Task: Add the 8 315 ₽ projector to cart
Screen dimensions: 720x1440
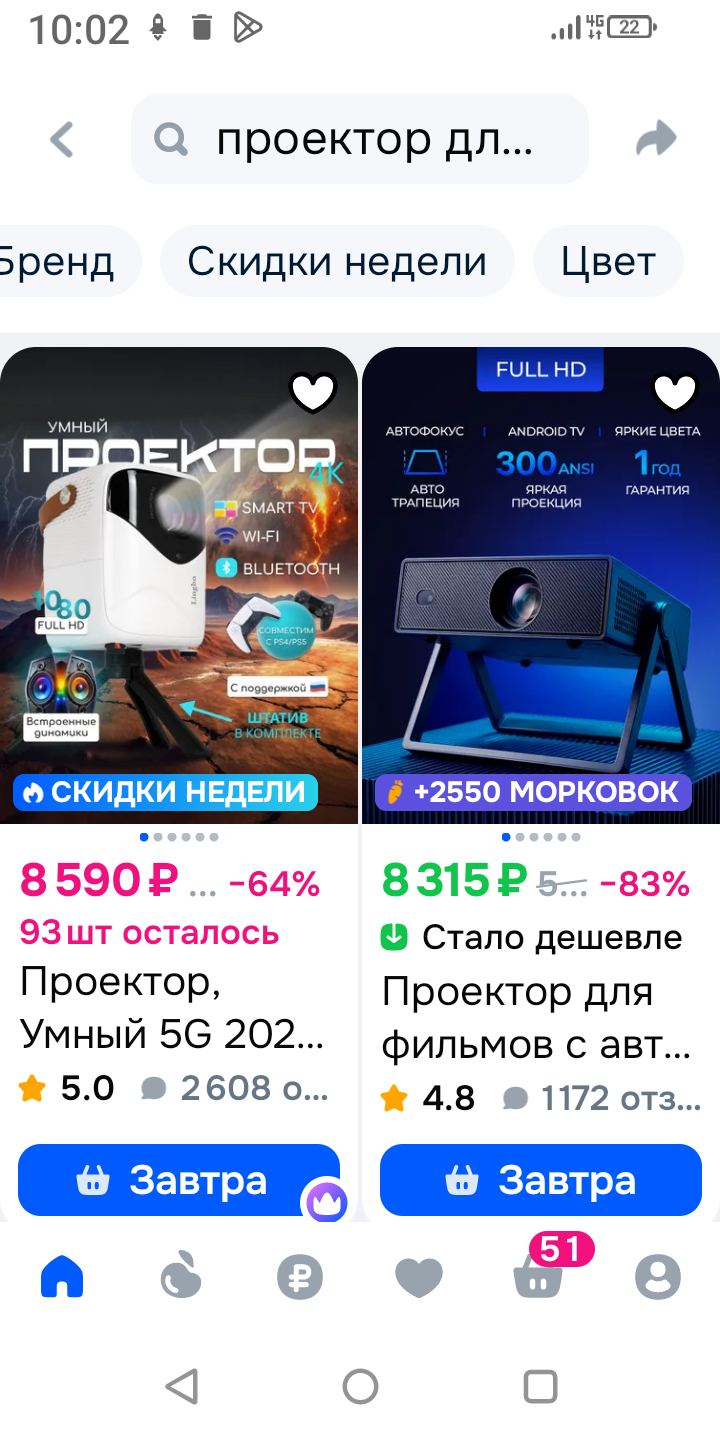Action: click(x=541, y=1180)
